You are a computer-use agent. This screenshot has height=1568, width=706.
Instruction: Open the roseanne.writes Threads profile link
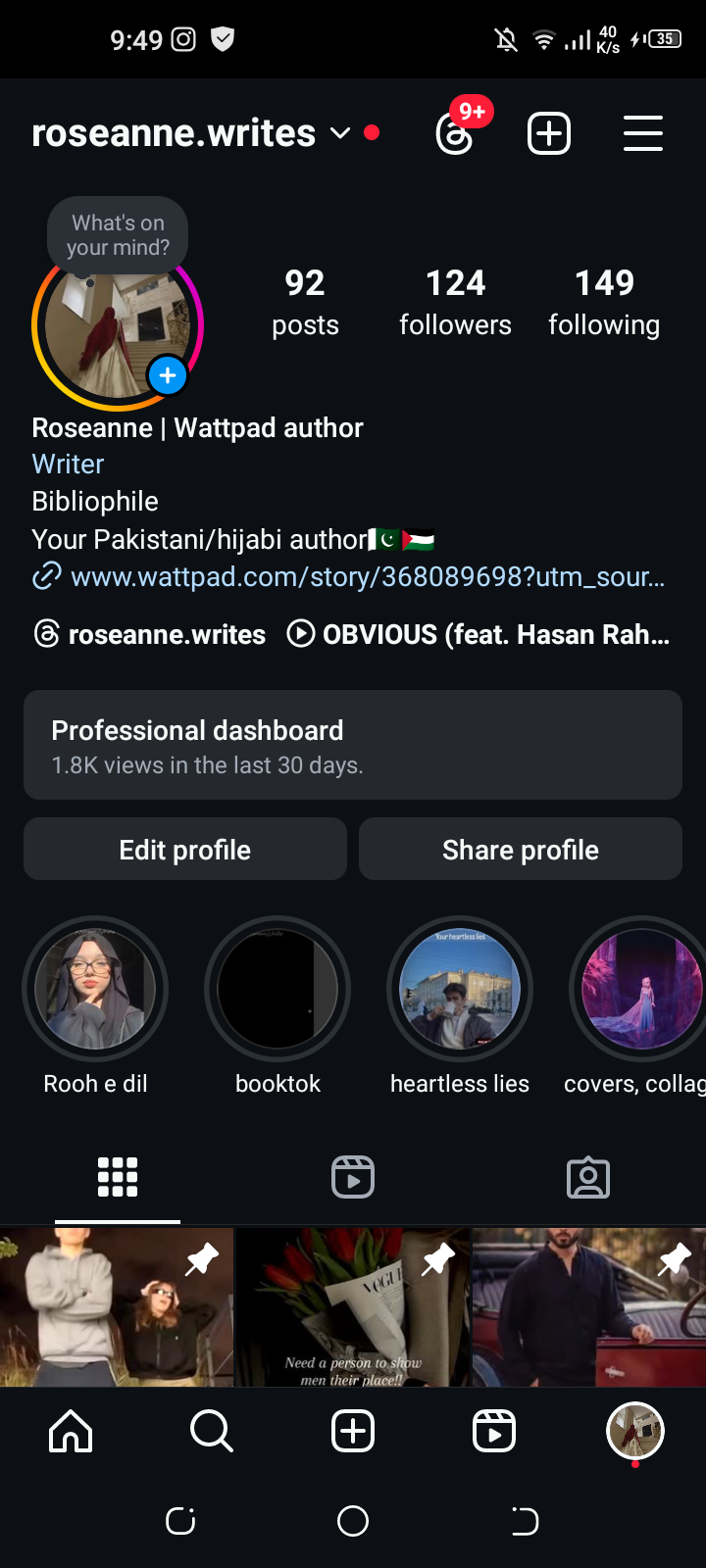point(150,634)
